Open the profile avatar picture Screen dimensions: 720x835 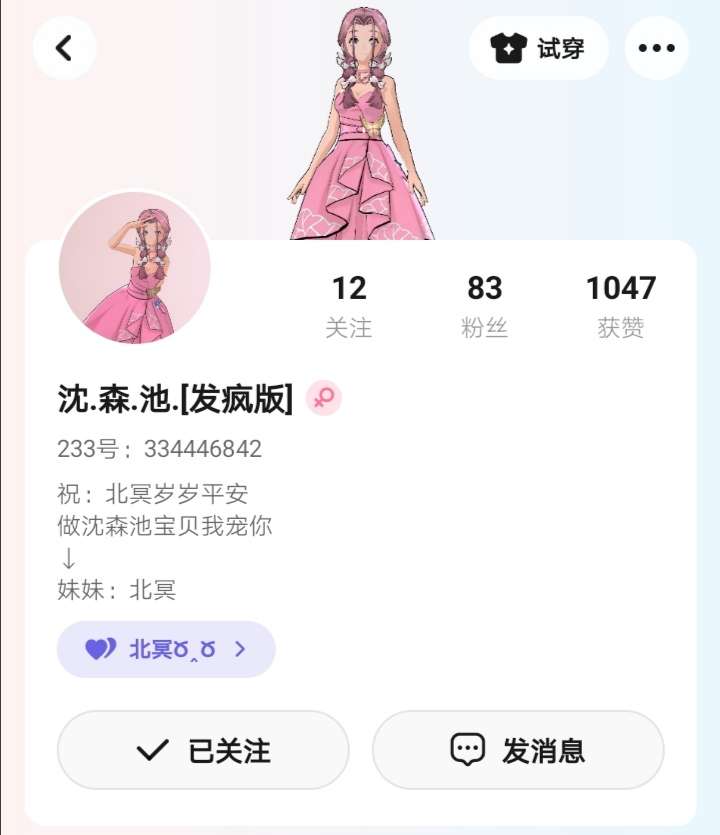(x=135, y=268)
